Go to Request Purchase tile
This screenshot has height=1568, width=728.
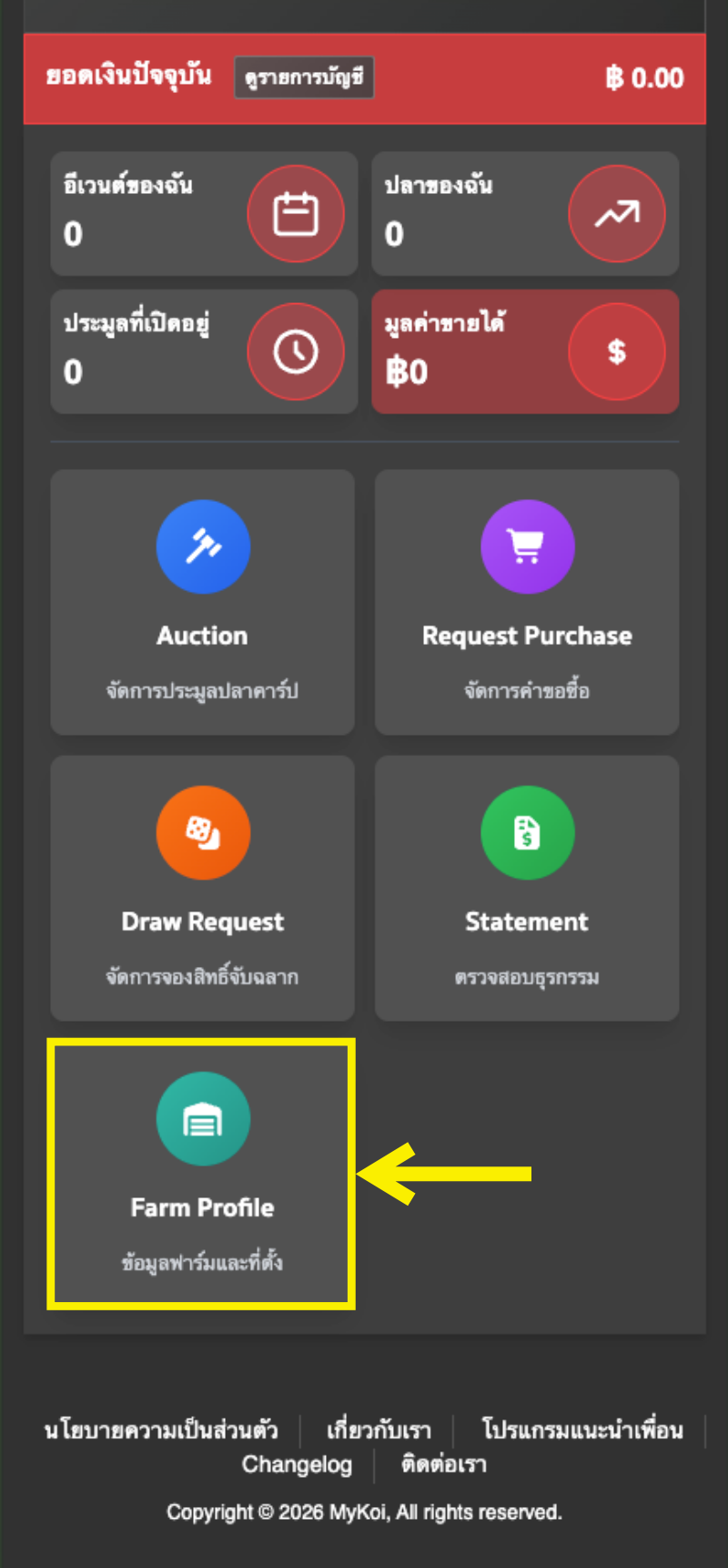(527, 602)
